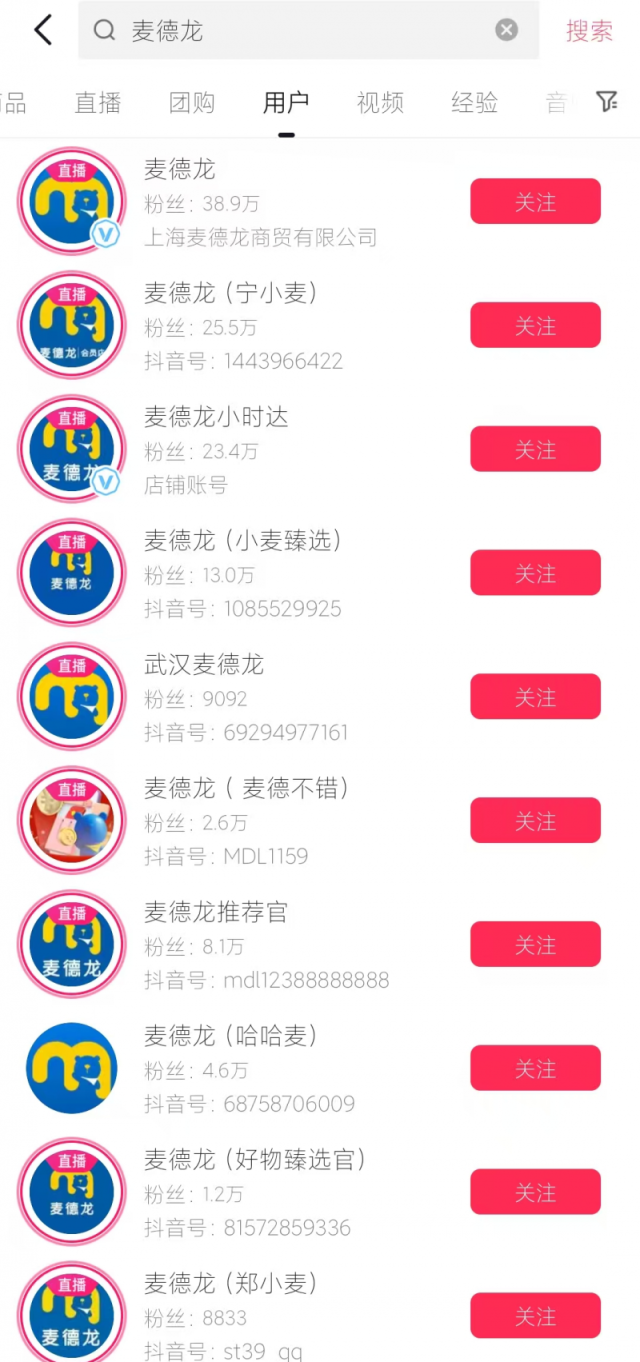Follow 麦德龙（宁小麦）
Screen dimensions: 640x1362
click(535, 326)
